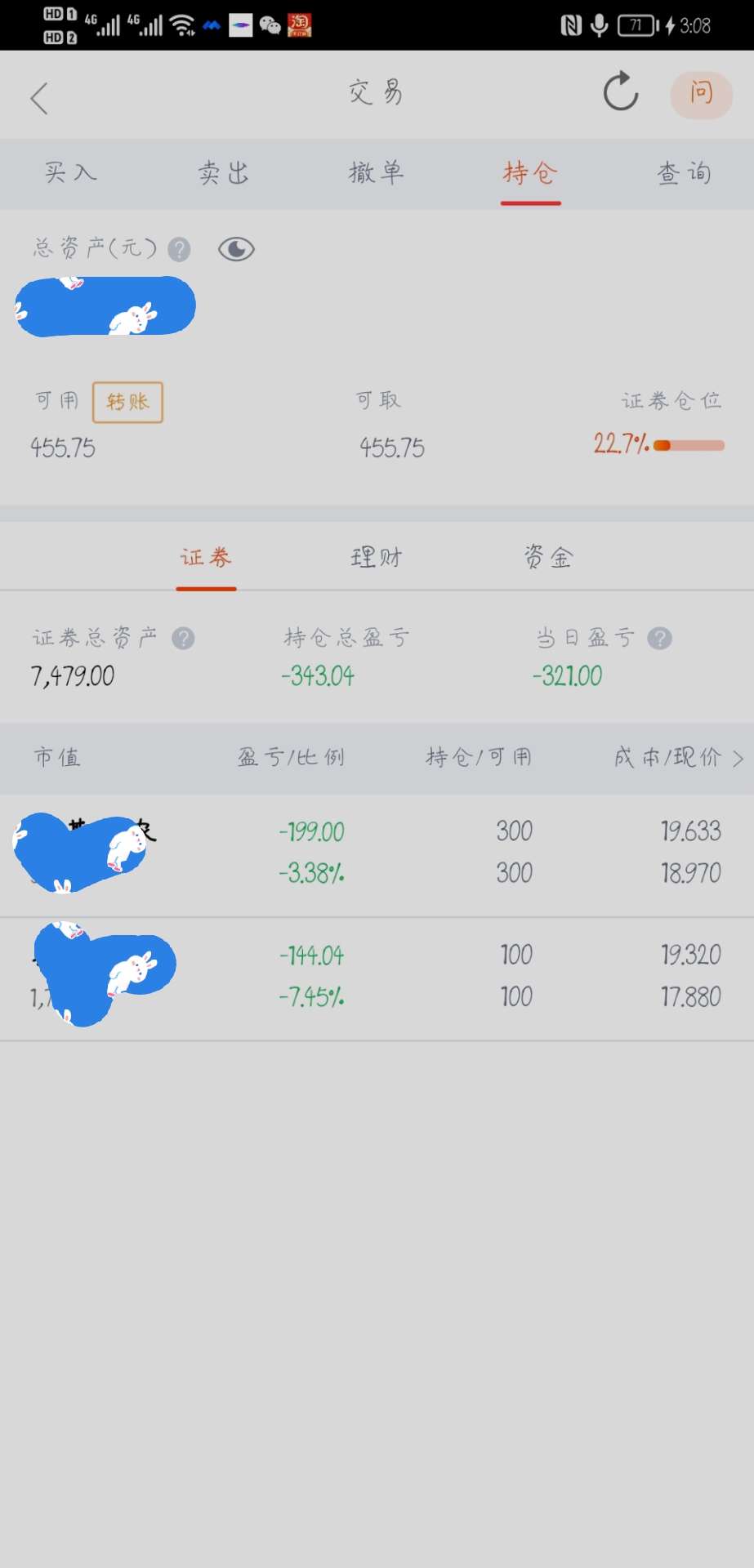This screenshot has width=754, height=1568.
Task: Open the 问 help button
Action: [701, 93]
